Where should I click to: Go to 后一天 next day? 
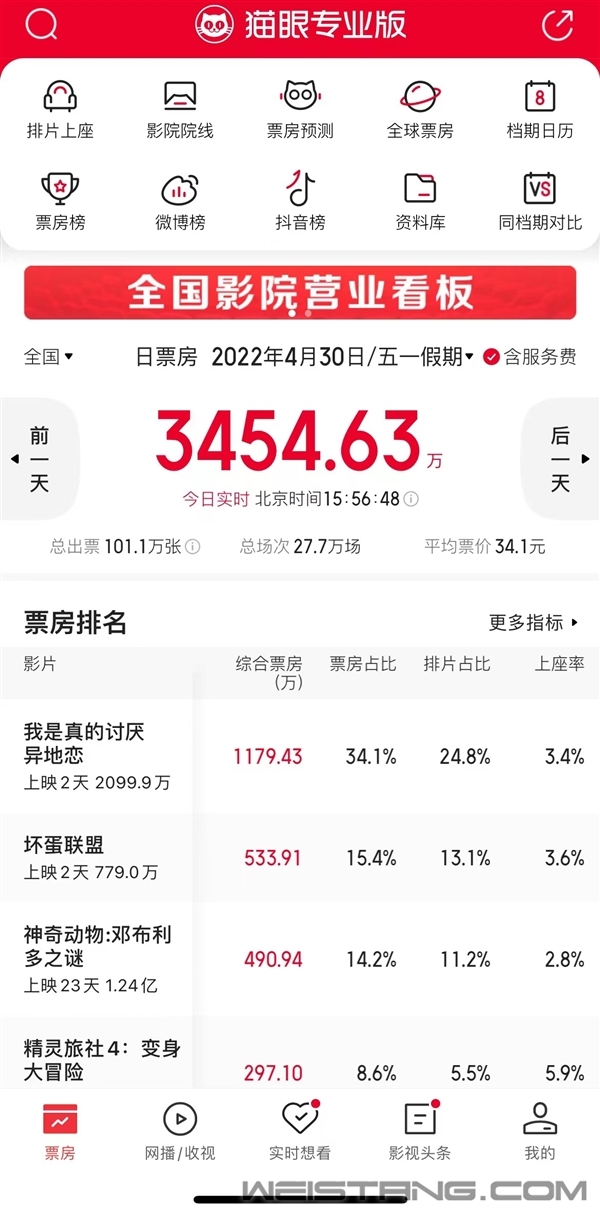tap(560, 460)
